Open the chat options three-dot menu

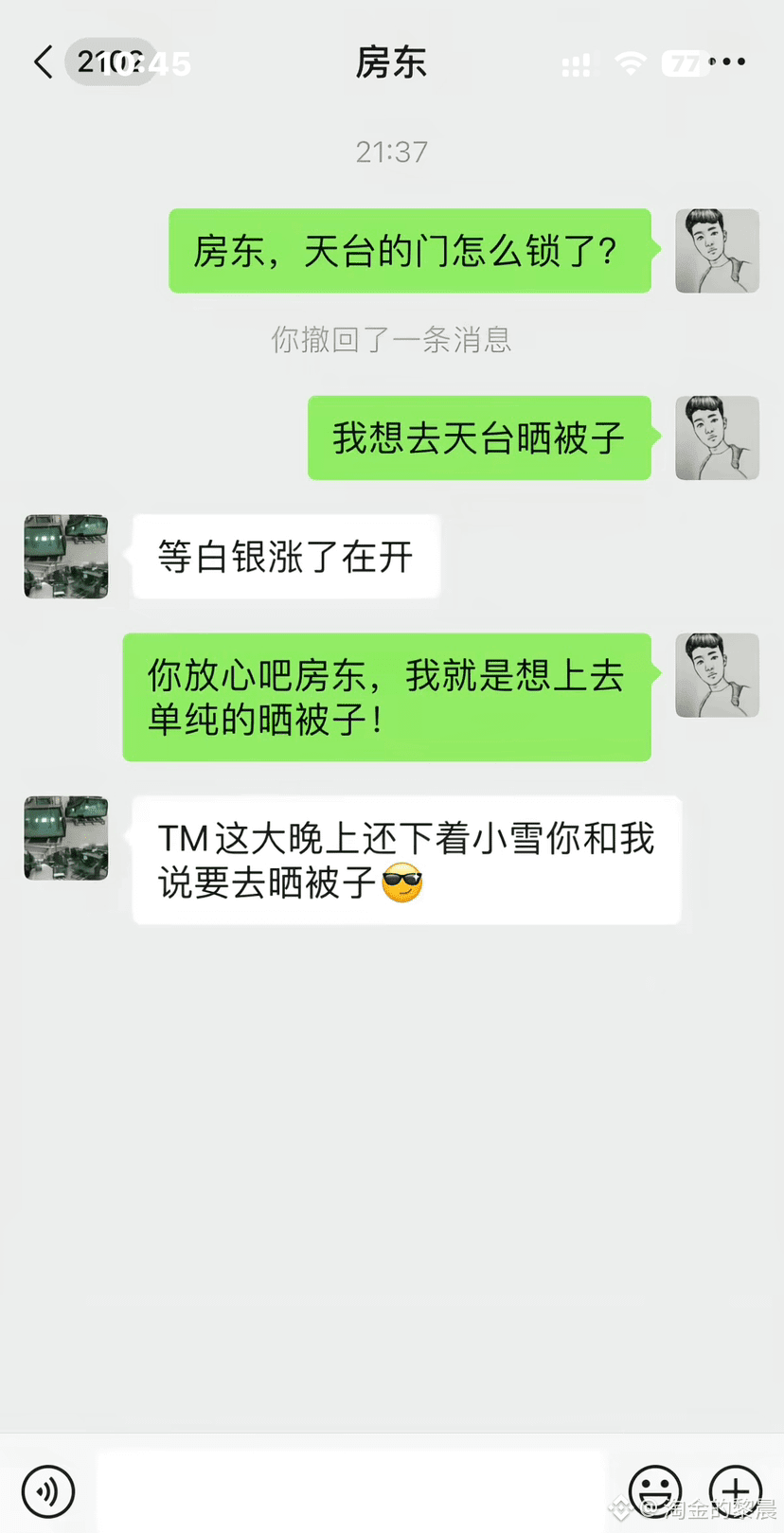[x=733, y=62]
